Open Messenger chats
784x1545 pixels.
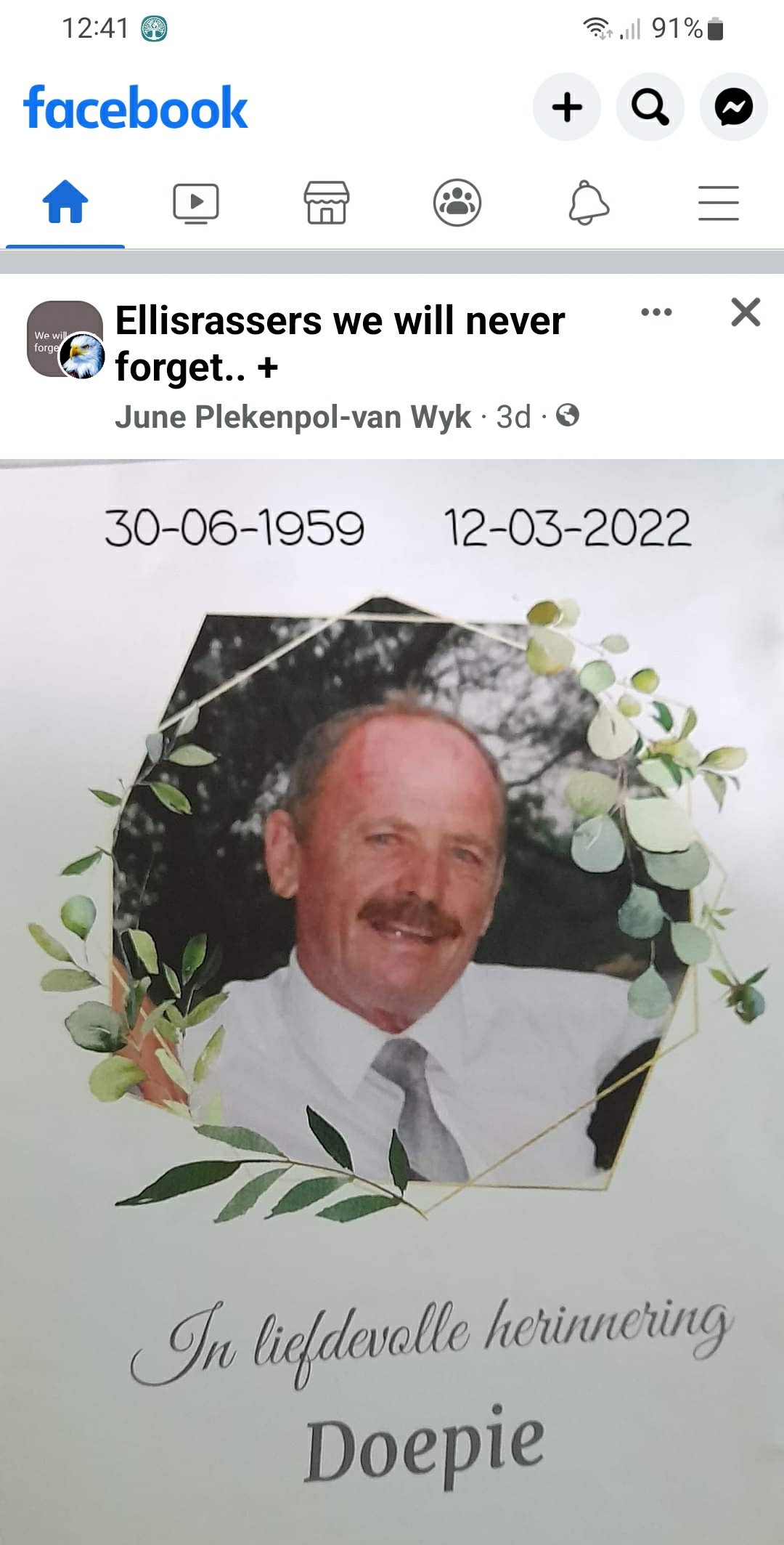coord(734,108)
